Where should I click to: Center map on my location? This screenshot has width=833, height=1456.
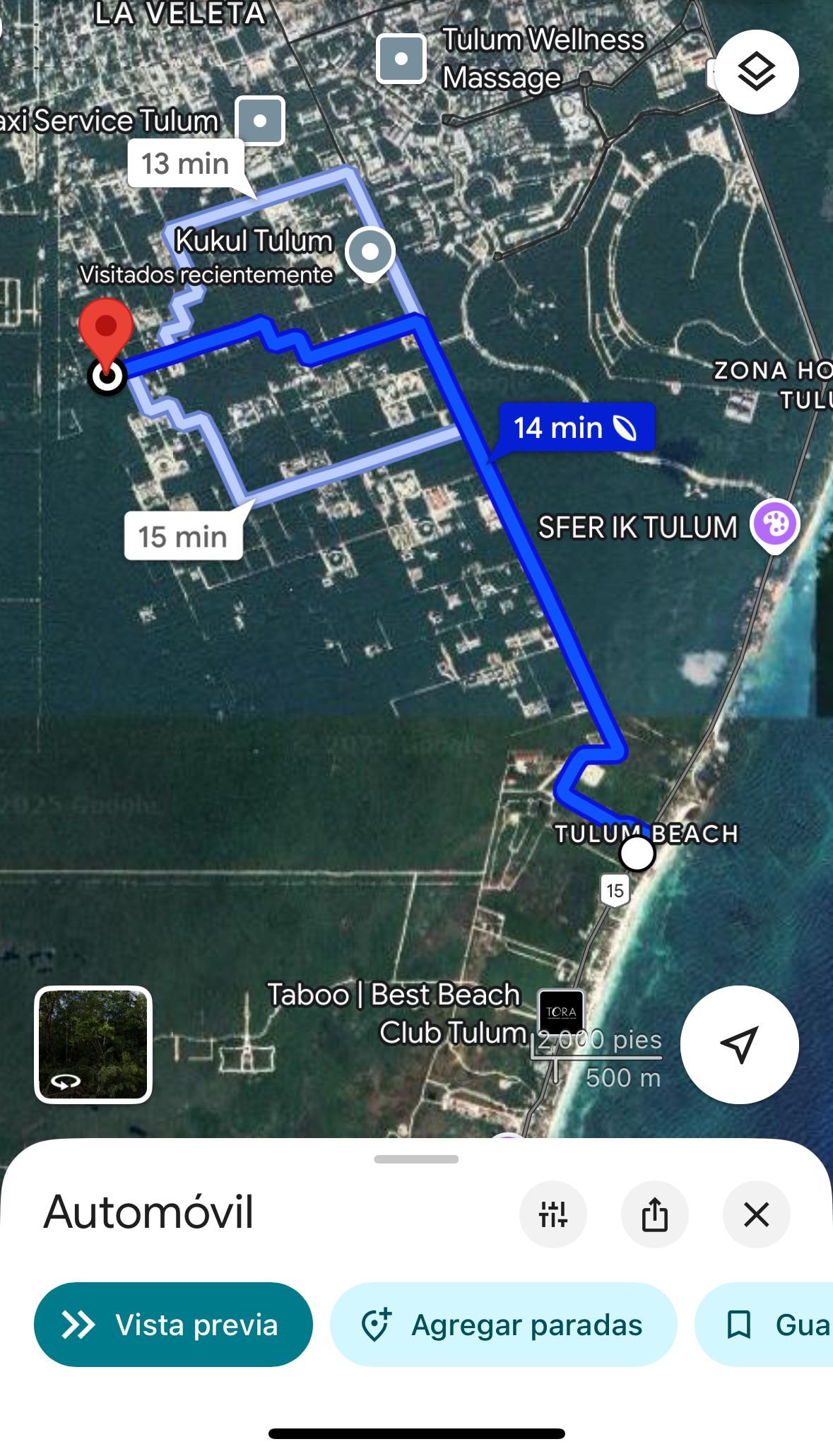(x=739, y=1044)
